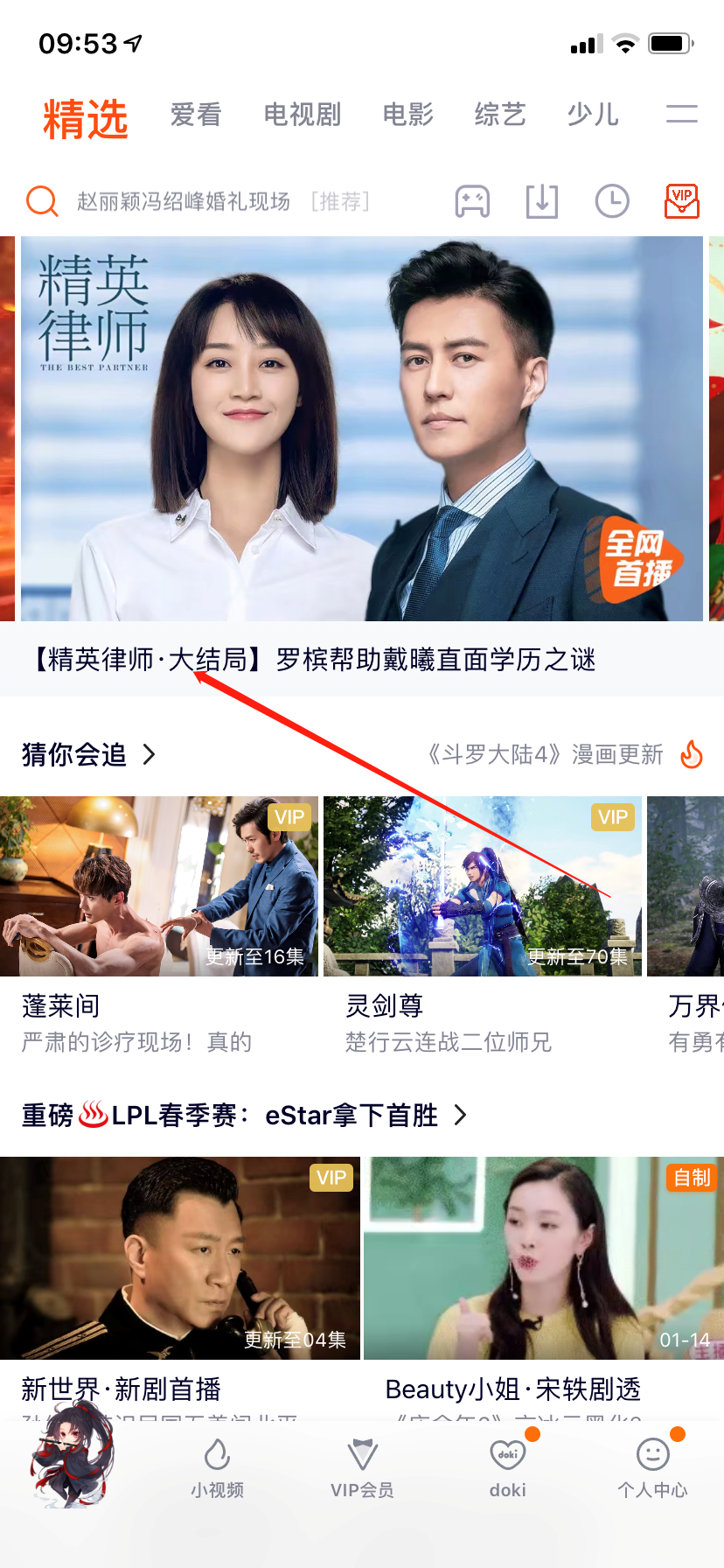Open the channel menu icon
Viewport: 724px width, 1568px height.
click(x=681, y=114)
